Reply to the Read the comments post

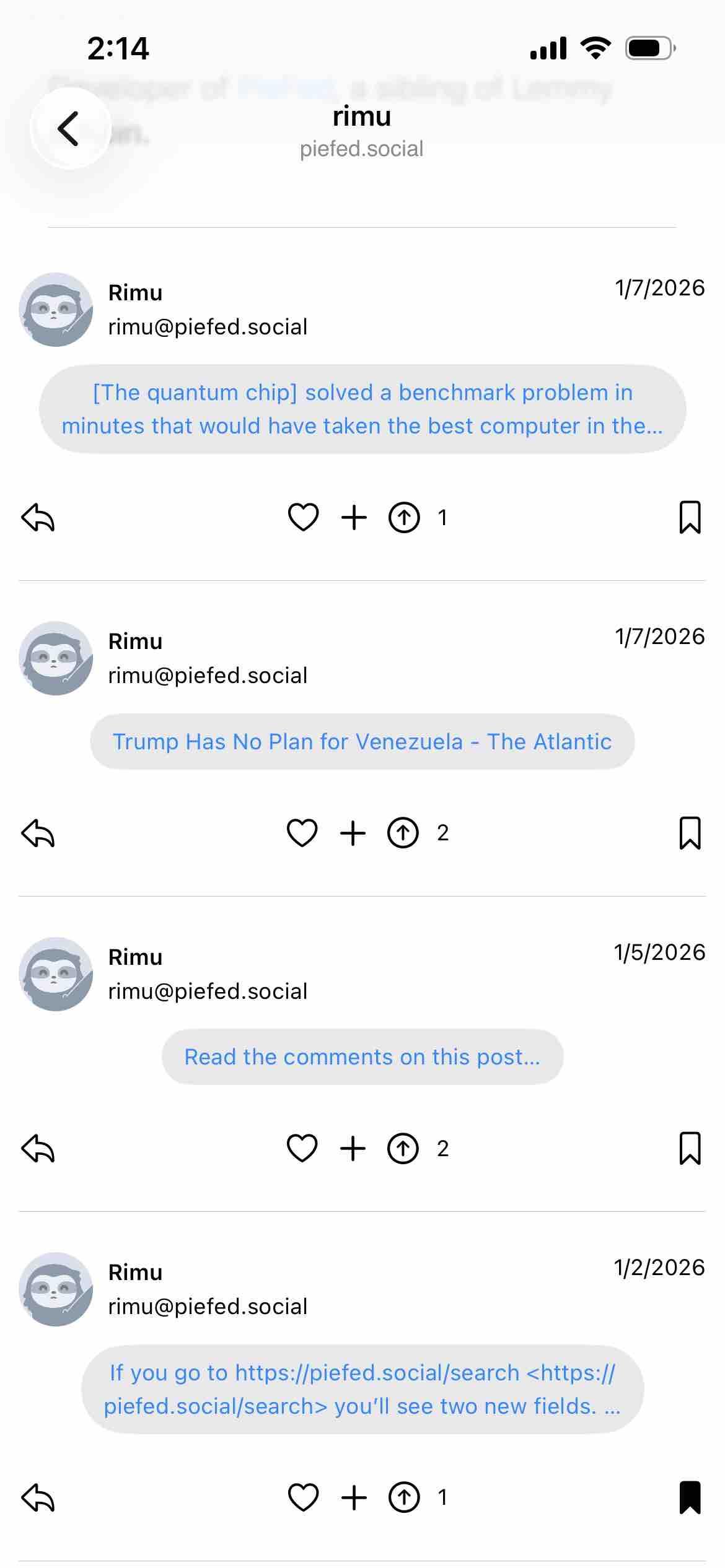click(38, 1149)
